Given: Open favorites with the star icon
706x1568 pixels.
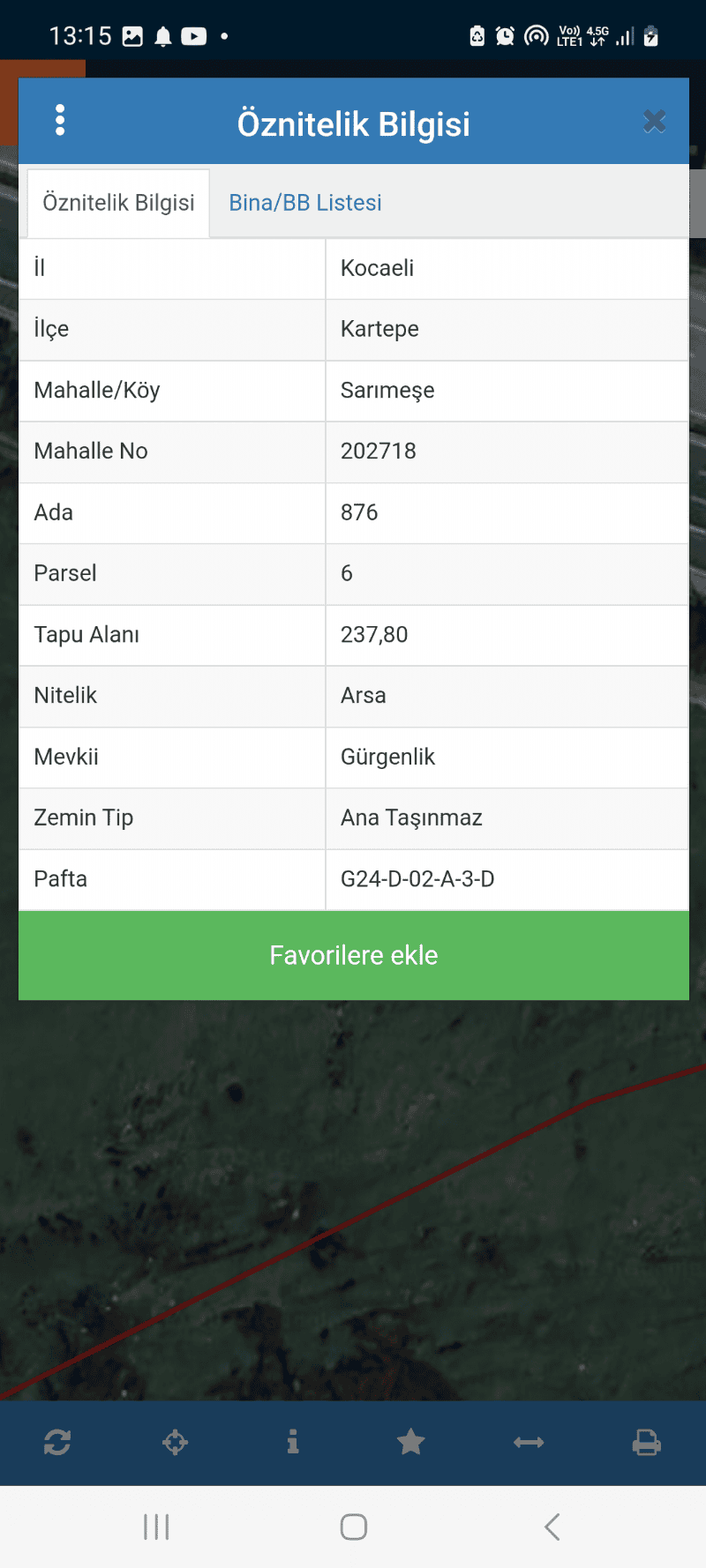Looking at the screenshot, I should [x=410, y=1443].
